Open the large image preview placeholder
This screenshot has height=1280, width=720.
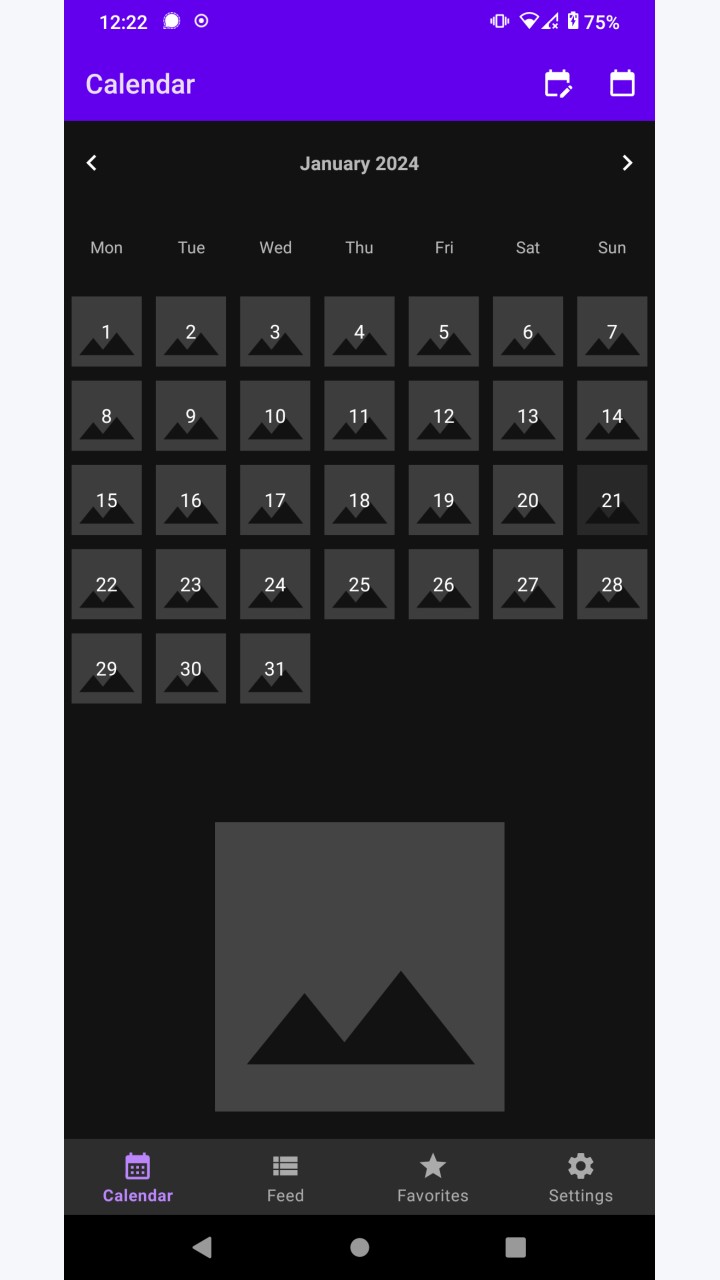(360, 967)
